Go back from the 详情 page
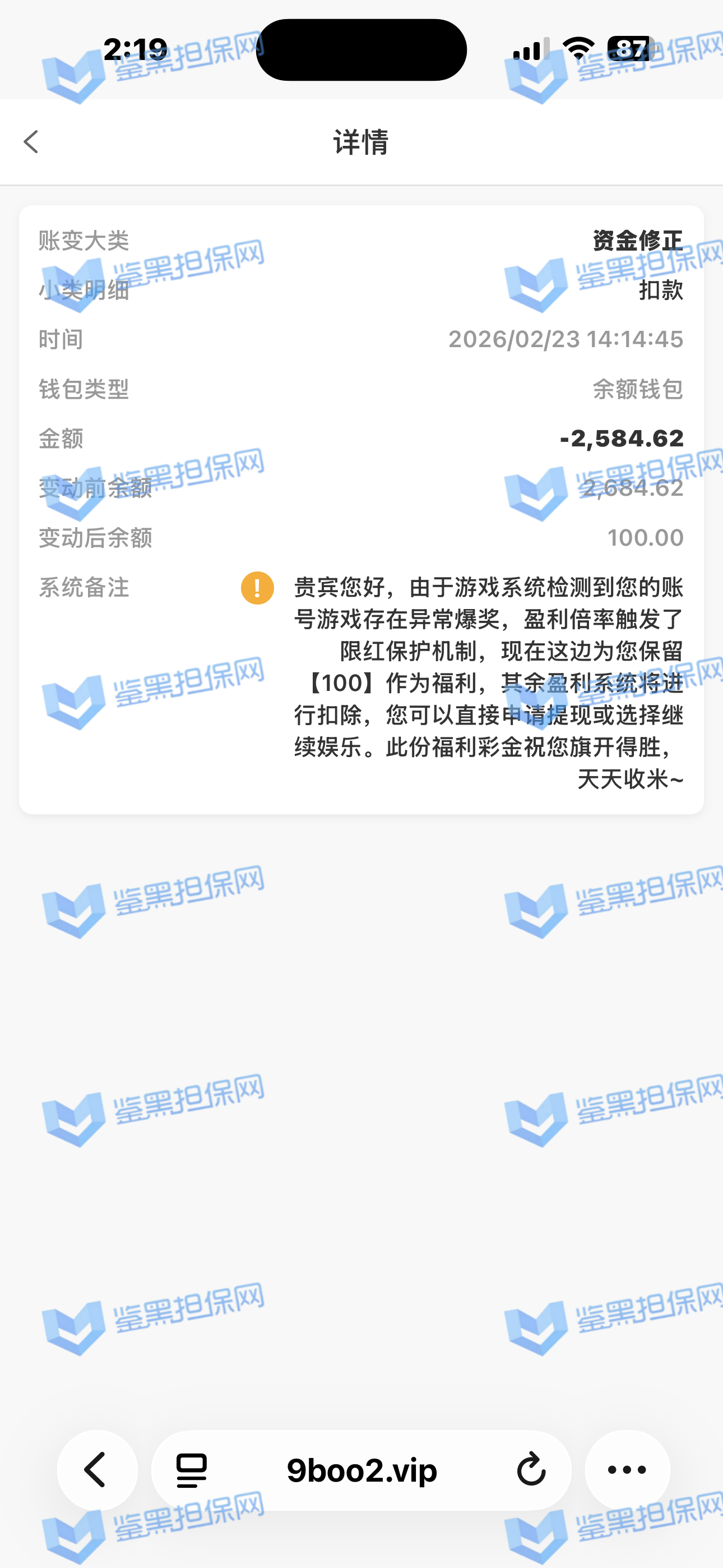 31,142
